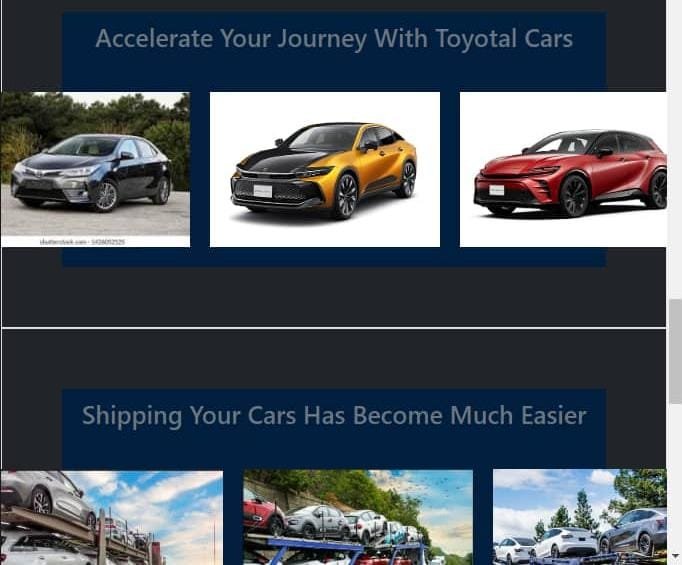Tap the scrollbar down arrow
682x565 pixels.
[x=675, y=555]
